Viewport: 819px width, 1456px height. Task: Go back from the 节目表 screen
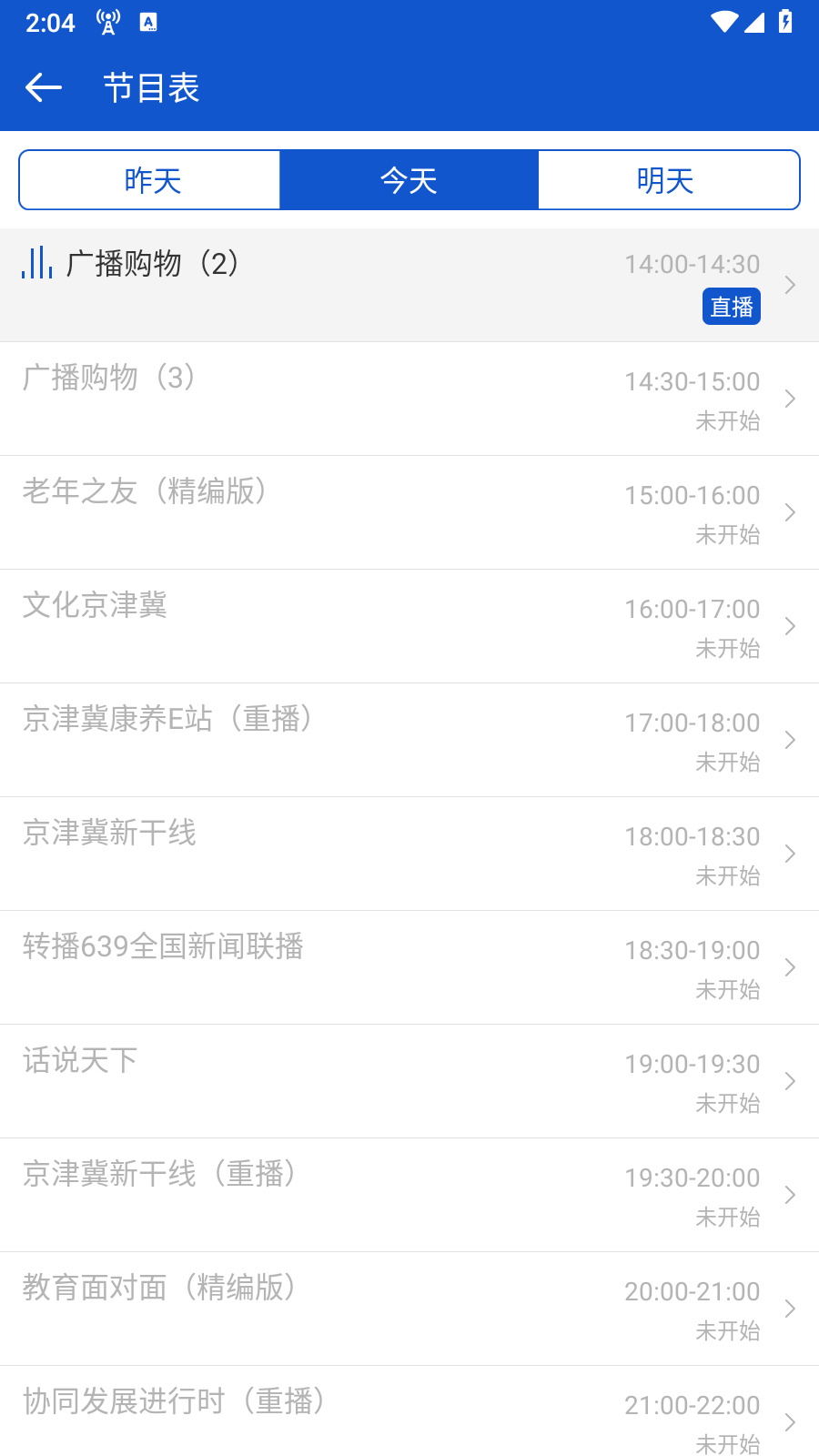(x=44, y=88)
